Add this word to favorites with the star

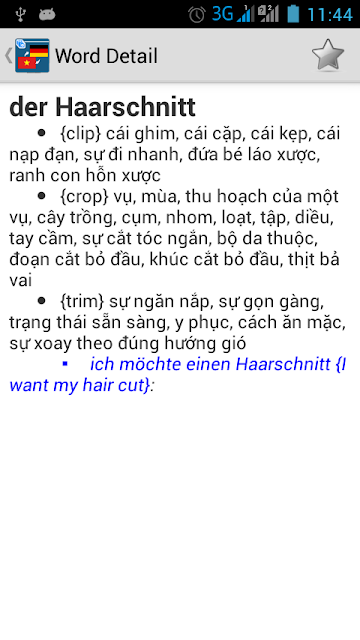(328, 55)
